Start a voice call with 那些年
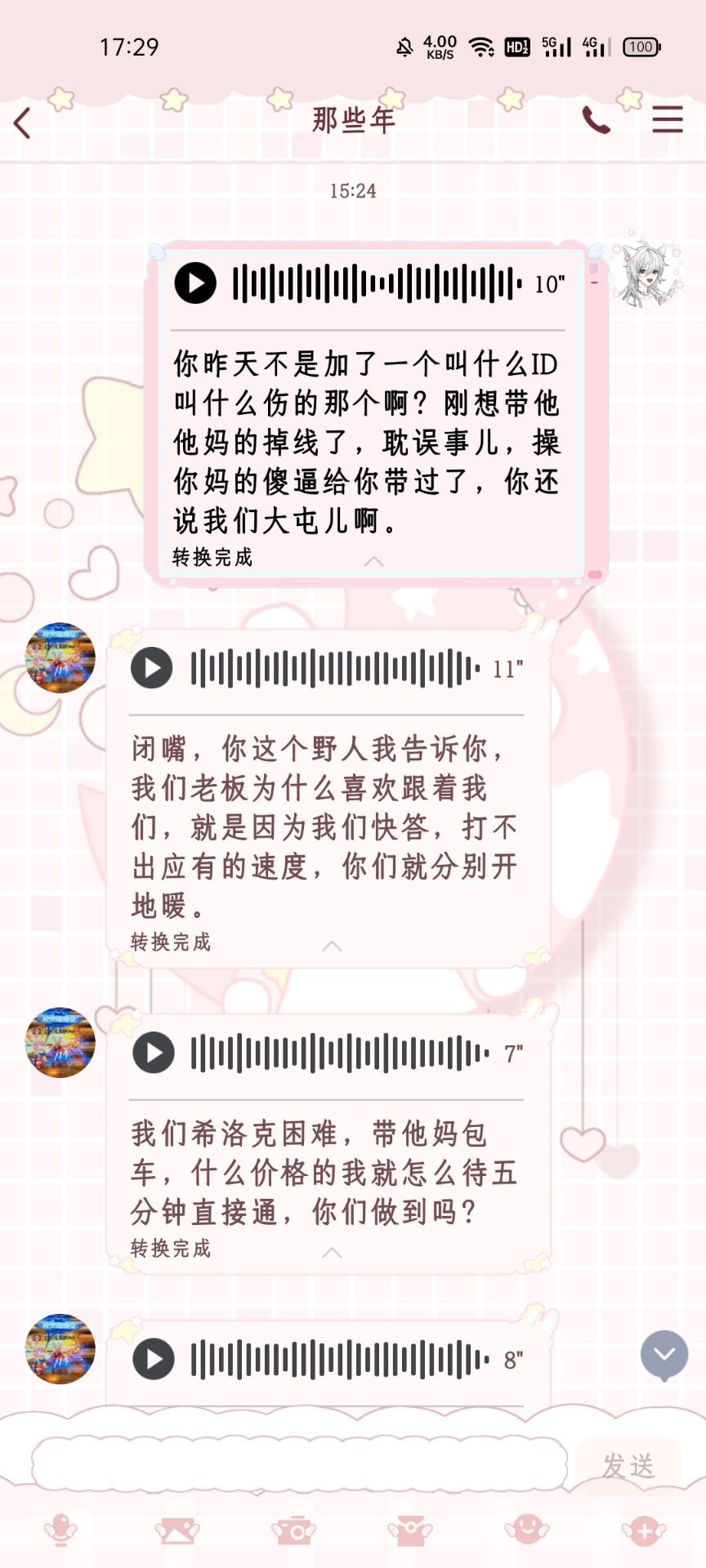The height and width of the screenshot is (1568, 706). (596, 120)
